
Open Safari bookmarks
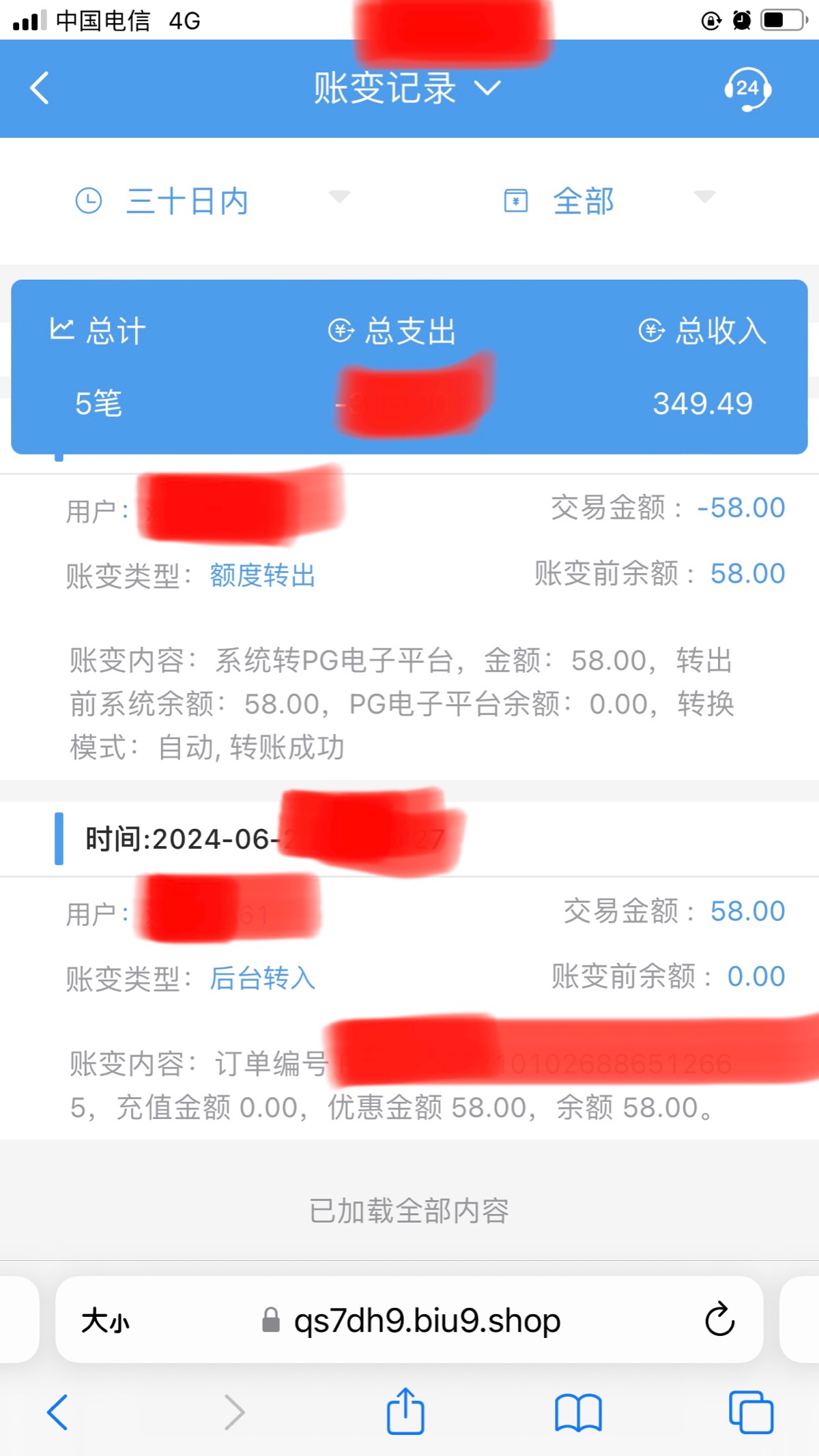(578, 1412)
